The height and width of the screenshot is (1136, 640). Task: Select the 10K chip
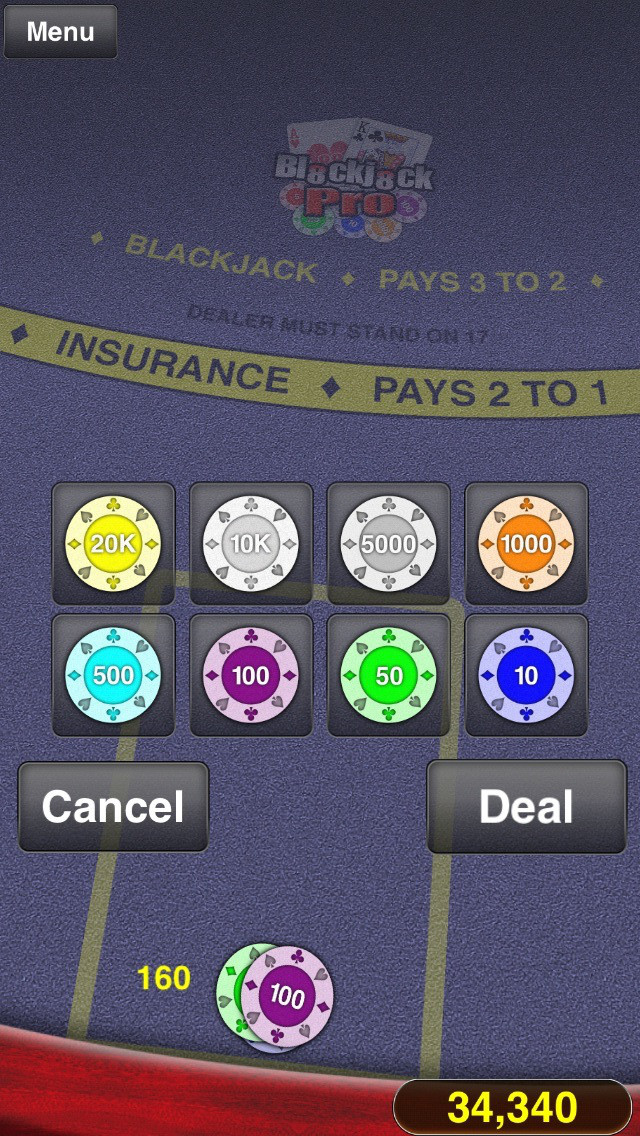click(x=251, y=543)
